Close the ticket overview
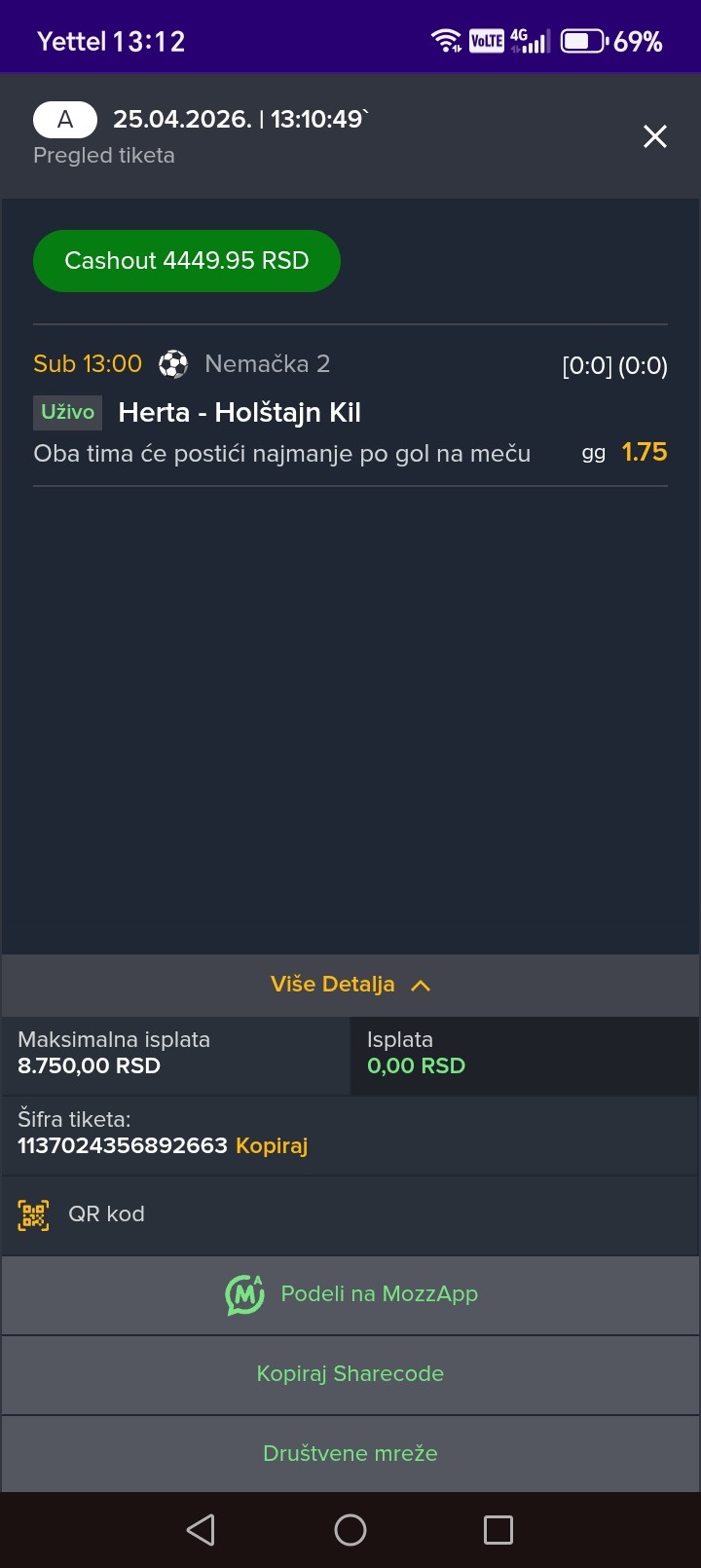The image size is (701, 1568). point(655,136)
